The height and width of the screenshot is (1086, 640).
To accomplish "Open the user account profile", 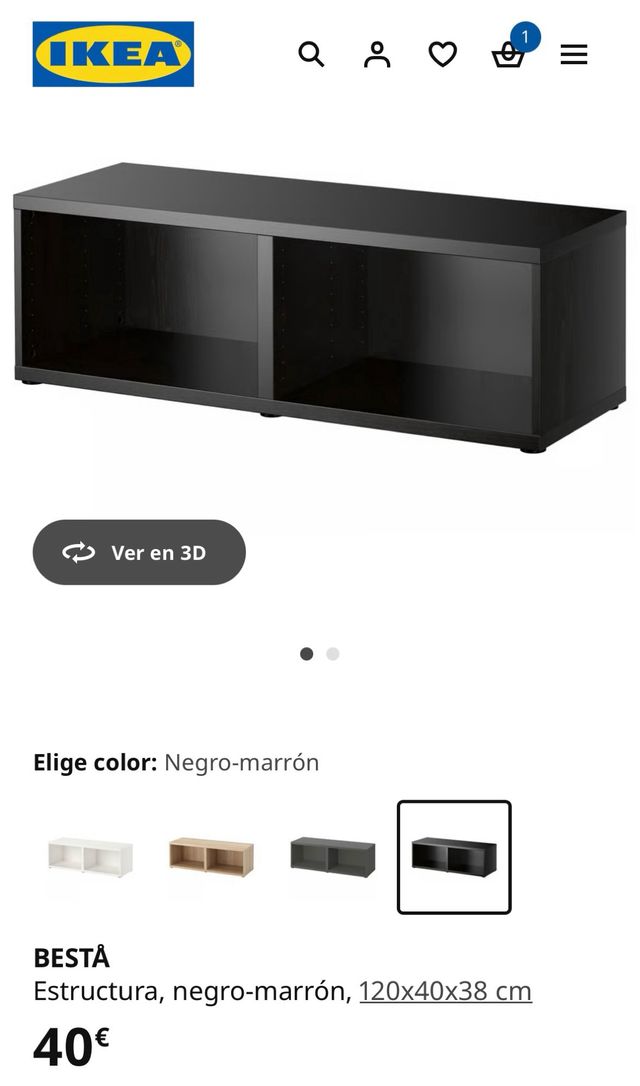I will (x=377, y=54).
